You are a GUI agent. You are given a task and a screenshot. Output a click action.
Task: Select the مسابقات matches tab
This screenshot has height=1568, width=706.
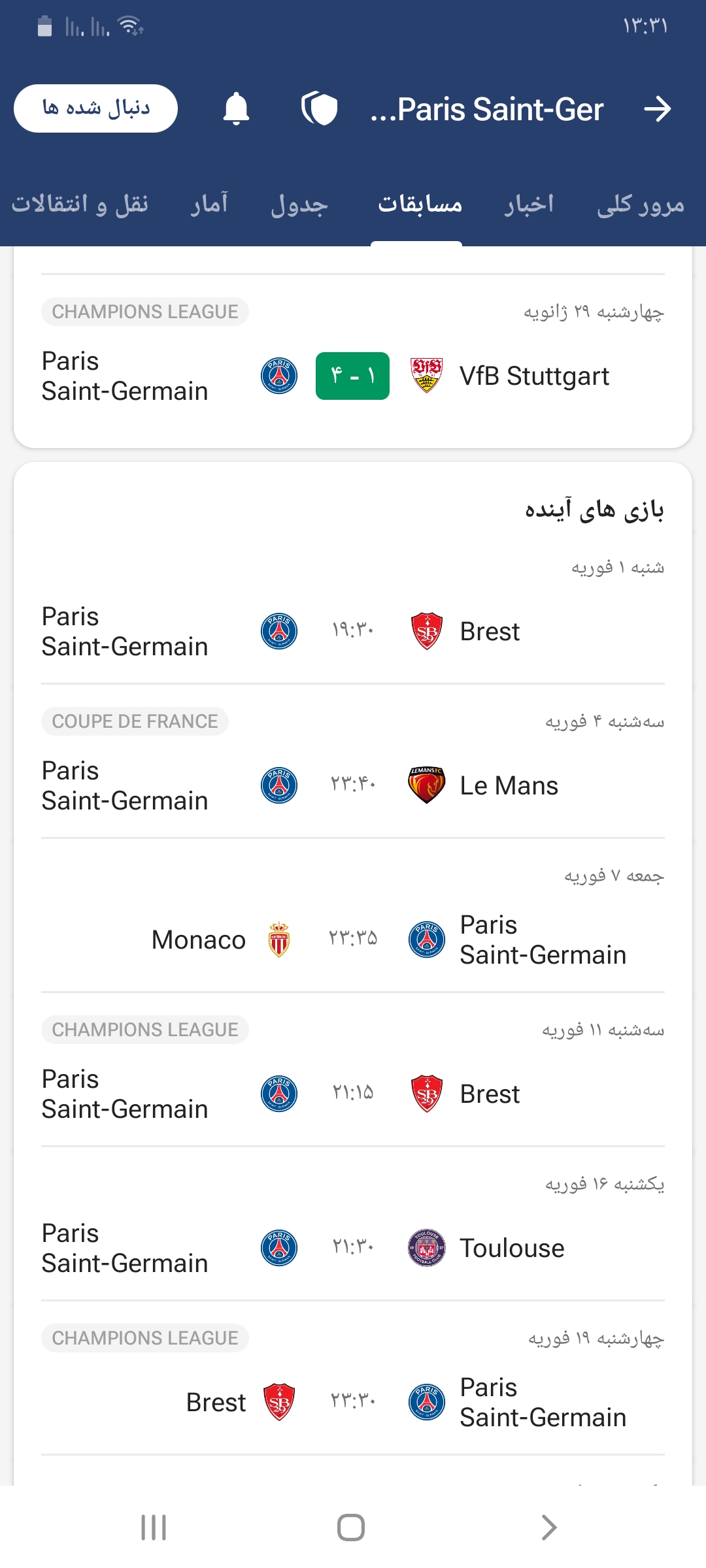click(420, 204)
